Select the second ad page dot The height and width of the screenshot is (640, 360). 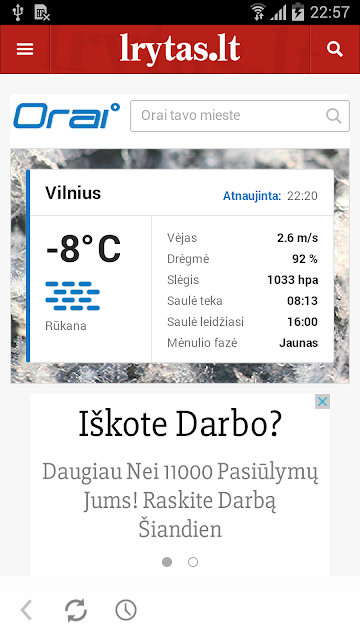click(193, 562)
